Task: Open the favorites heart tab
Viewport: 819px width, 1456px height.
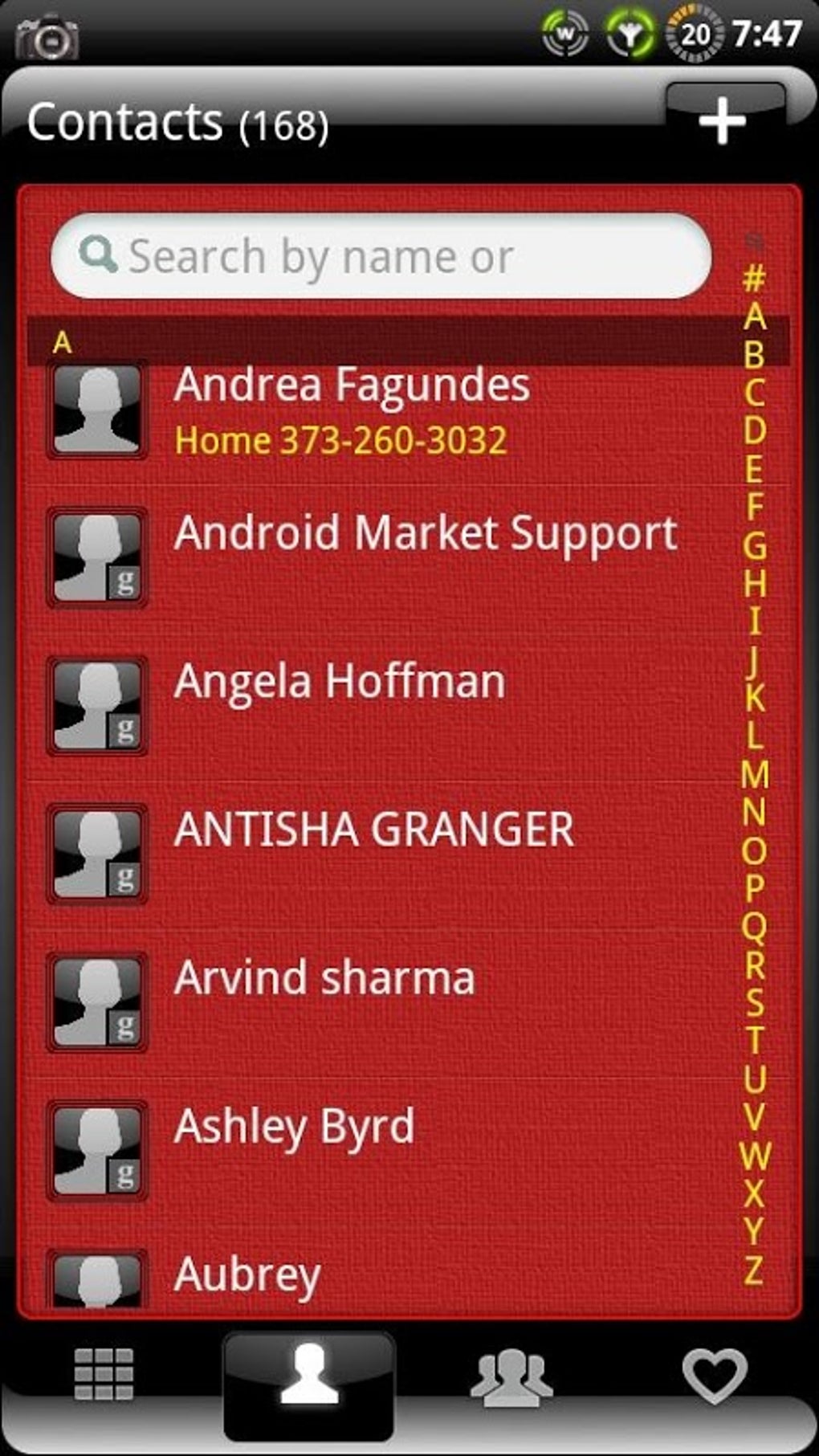Action: coord(714,1375)
